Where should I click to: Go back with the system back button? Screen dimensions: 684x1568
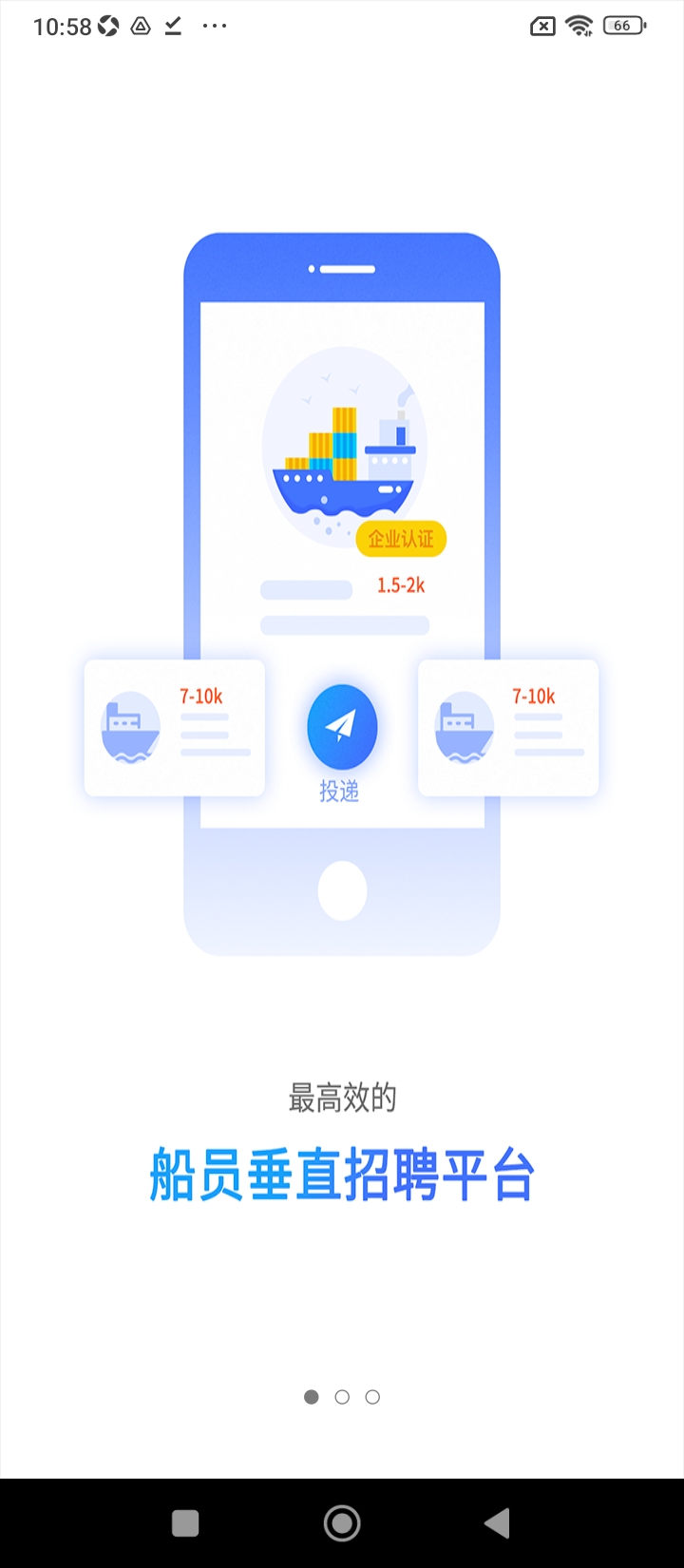coord(497,1523)
